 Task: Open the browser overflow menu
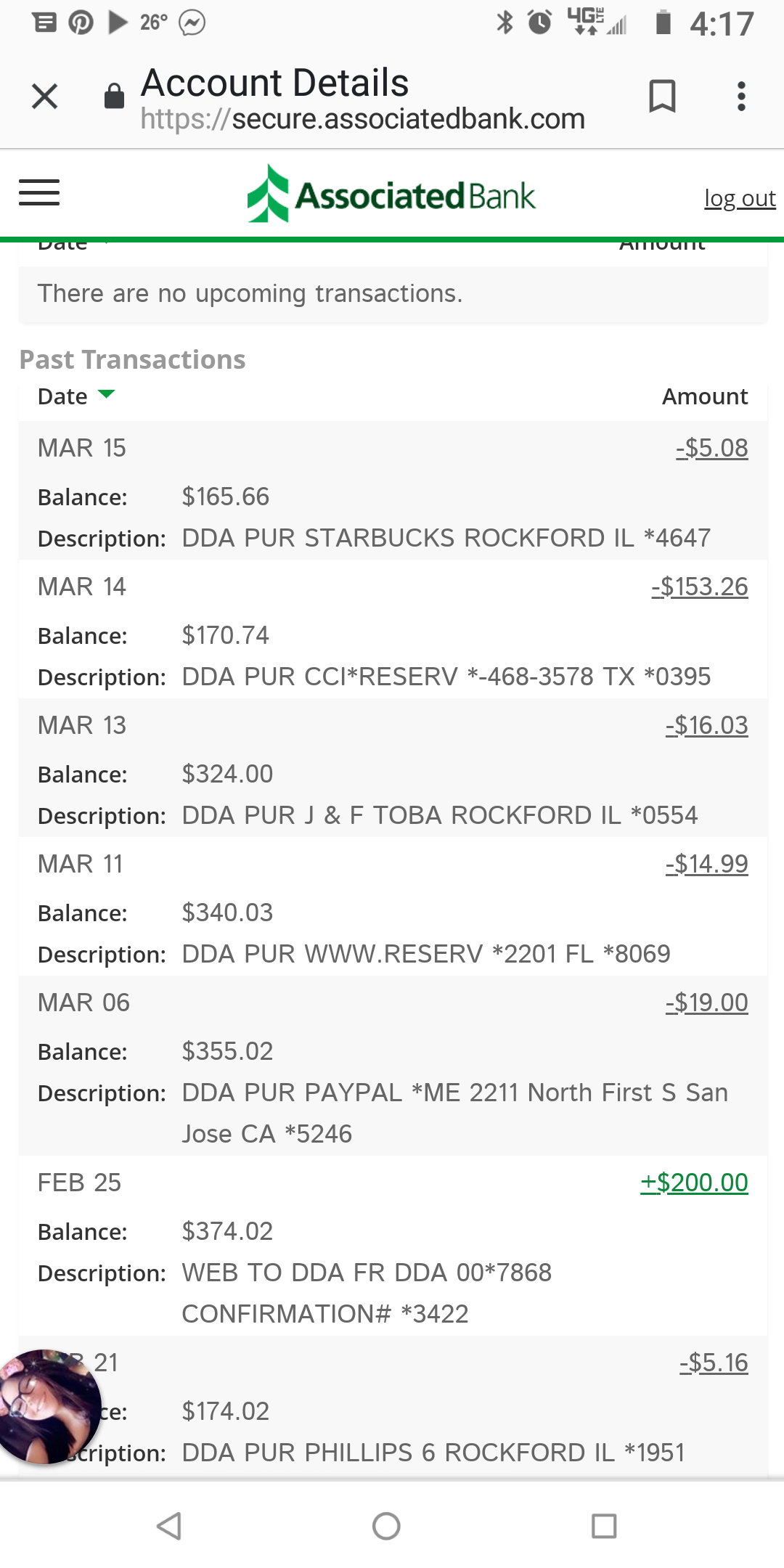pyautogui.click(x=740, y=97)
